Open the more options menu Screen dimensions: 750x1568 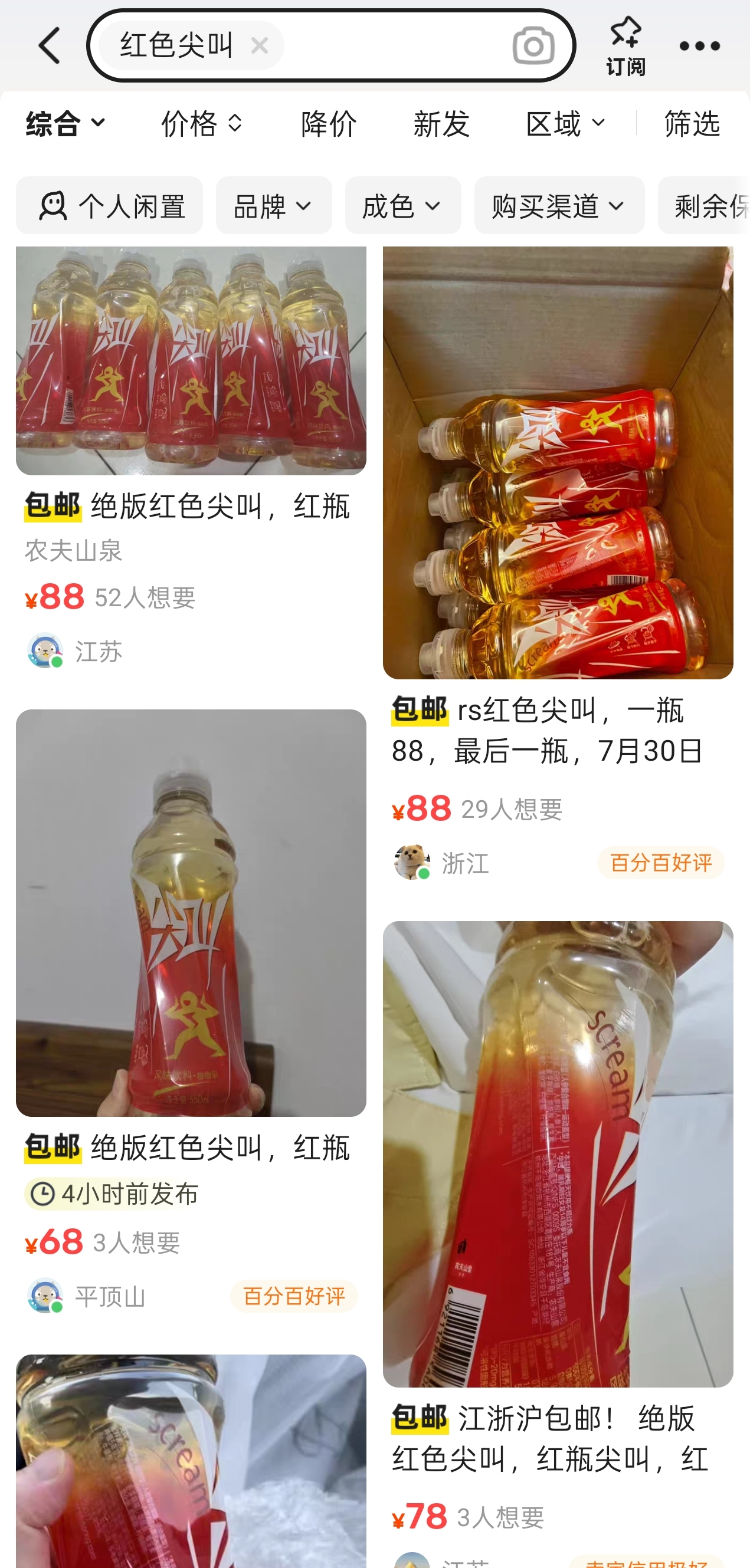(699, 45)
